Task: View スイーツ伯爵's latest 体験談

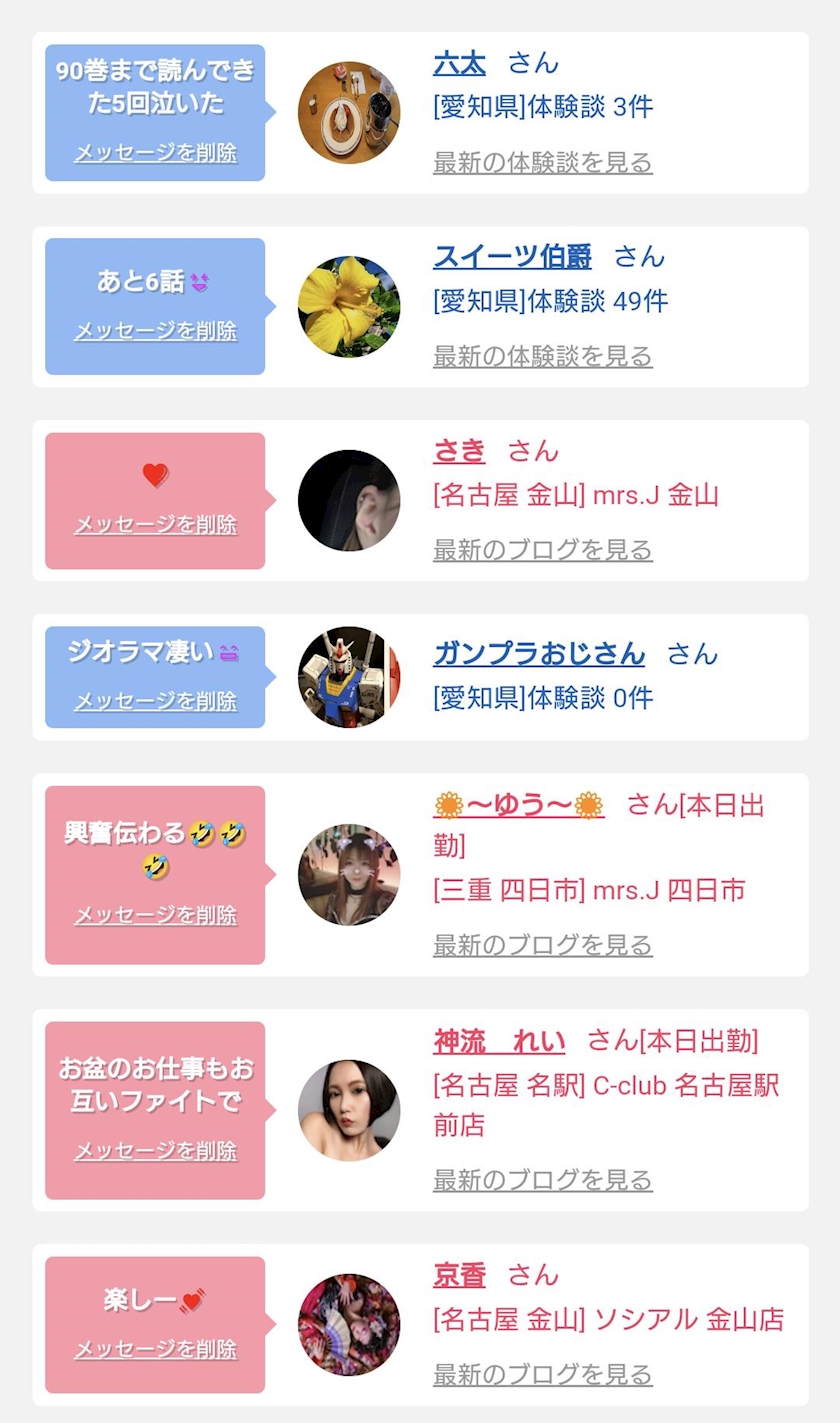Action: [x=542, y=356]
